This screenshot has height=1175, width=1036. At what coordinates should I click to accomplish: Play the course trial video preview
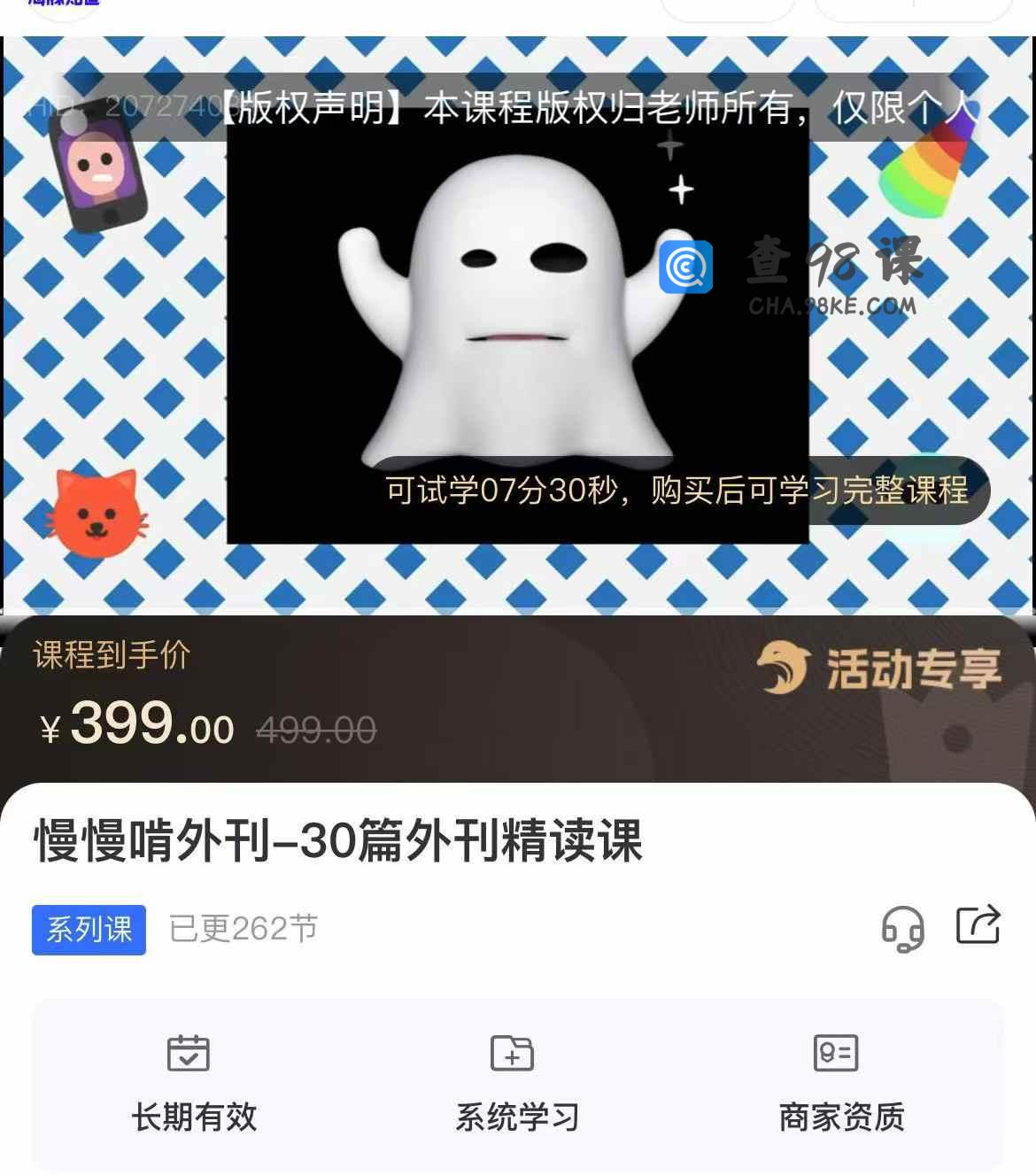pyautogui.click(x=518, y=328)
